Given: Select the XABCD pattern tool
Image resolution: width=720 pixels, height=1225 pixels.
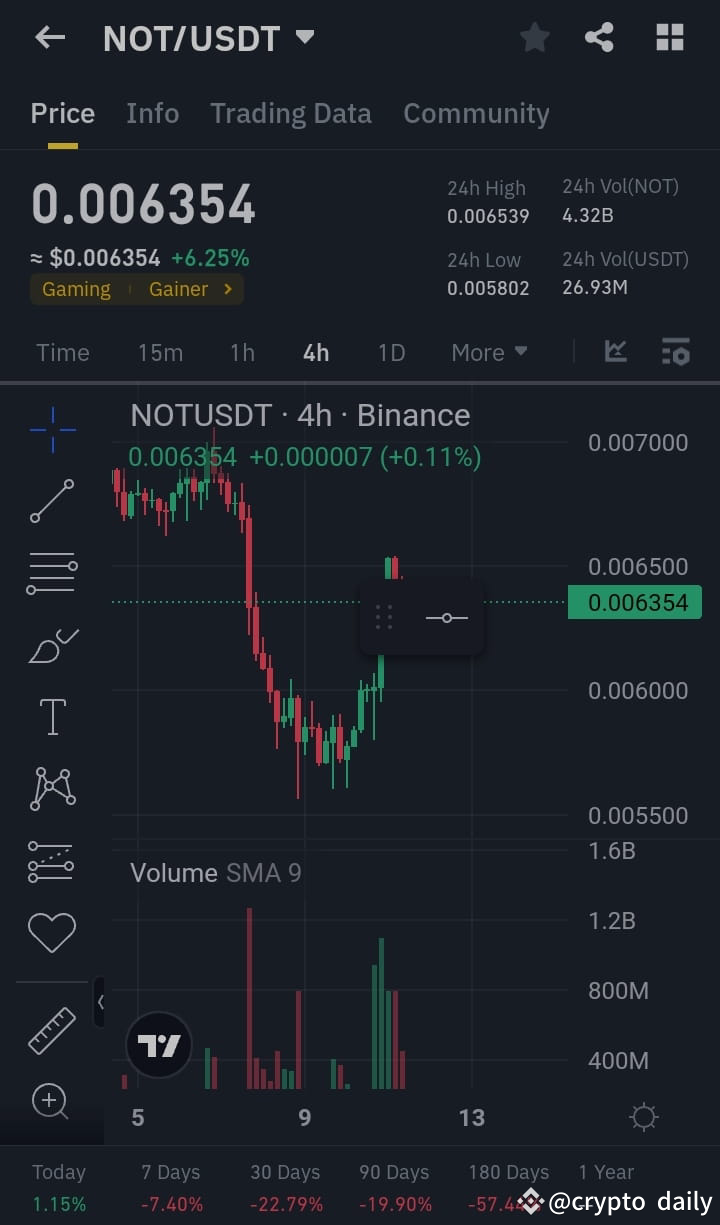Looking at the screenshot, I should point(52,788).
